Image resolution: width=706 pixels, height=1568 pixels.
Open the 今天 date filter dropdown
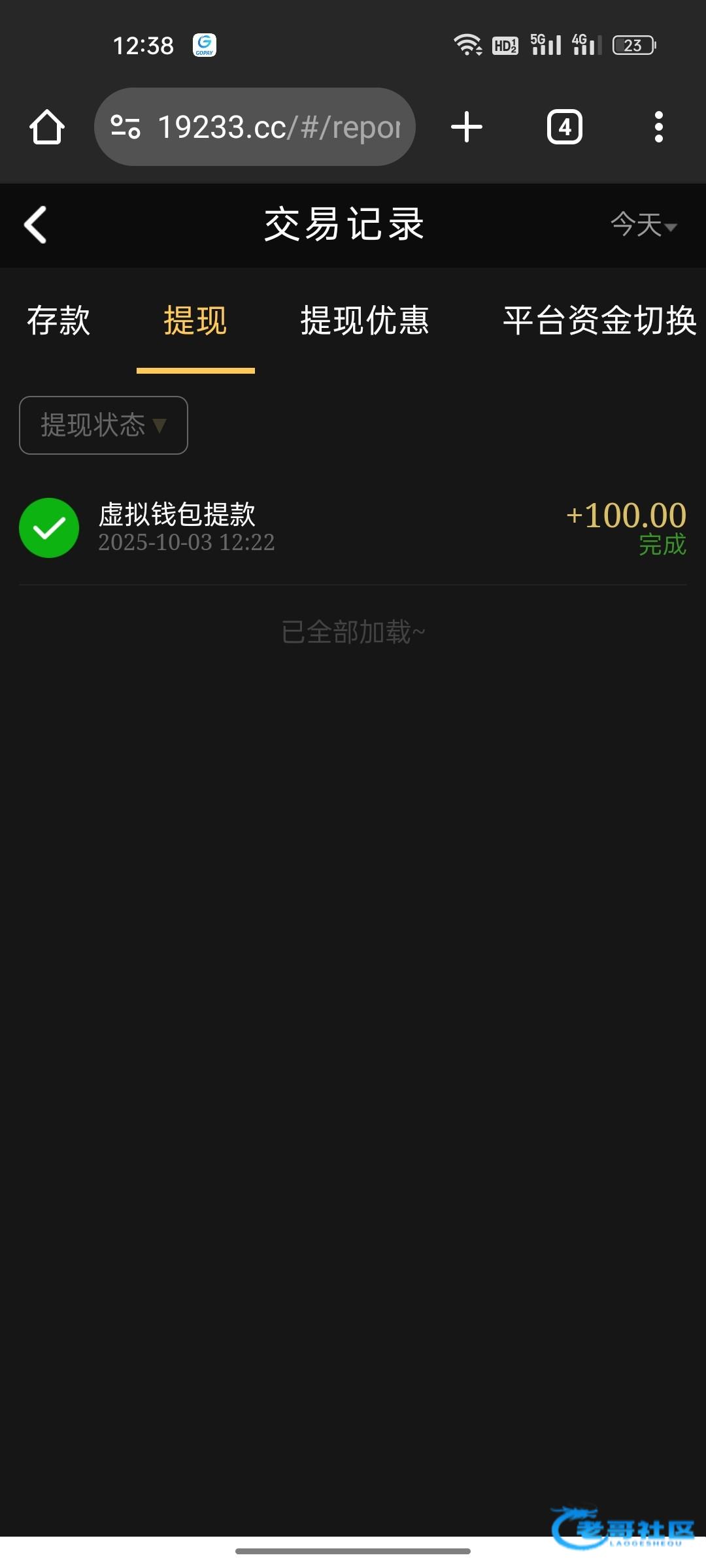click(x=643, y=225)
